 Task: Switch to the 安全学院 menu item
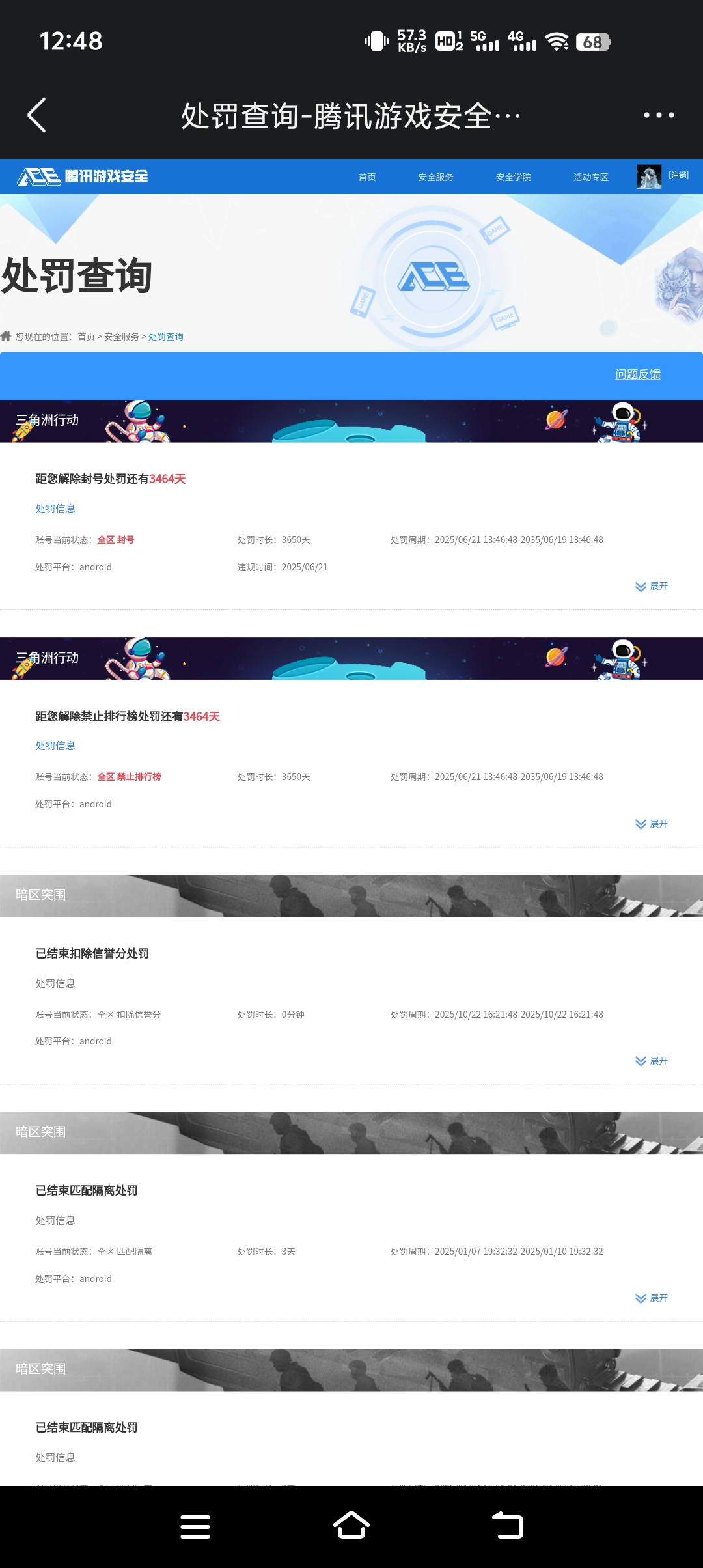512,177
